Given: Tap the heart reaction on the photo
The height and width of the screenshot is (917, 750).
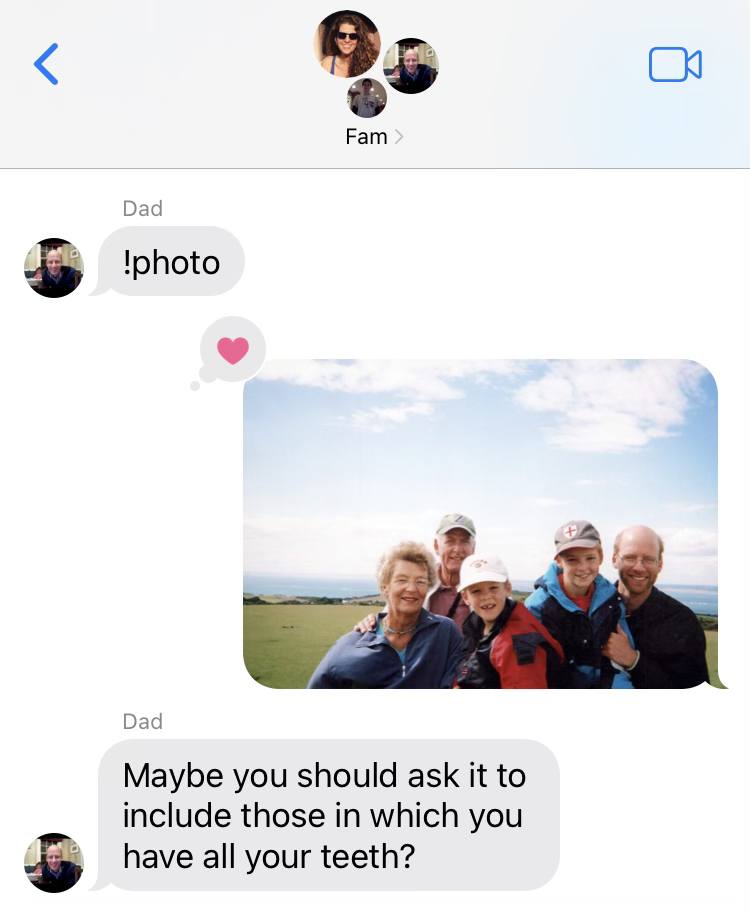Looking at the screenshot, I should (x=232, y=350).
